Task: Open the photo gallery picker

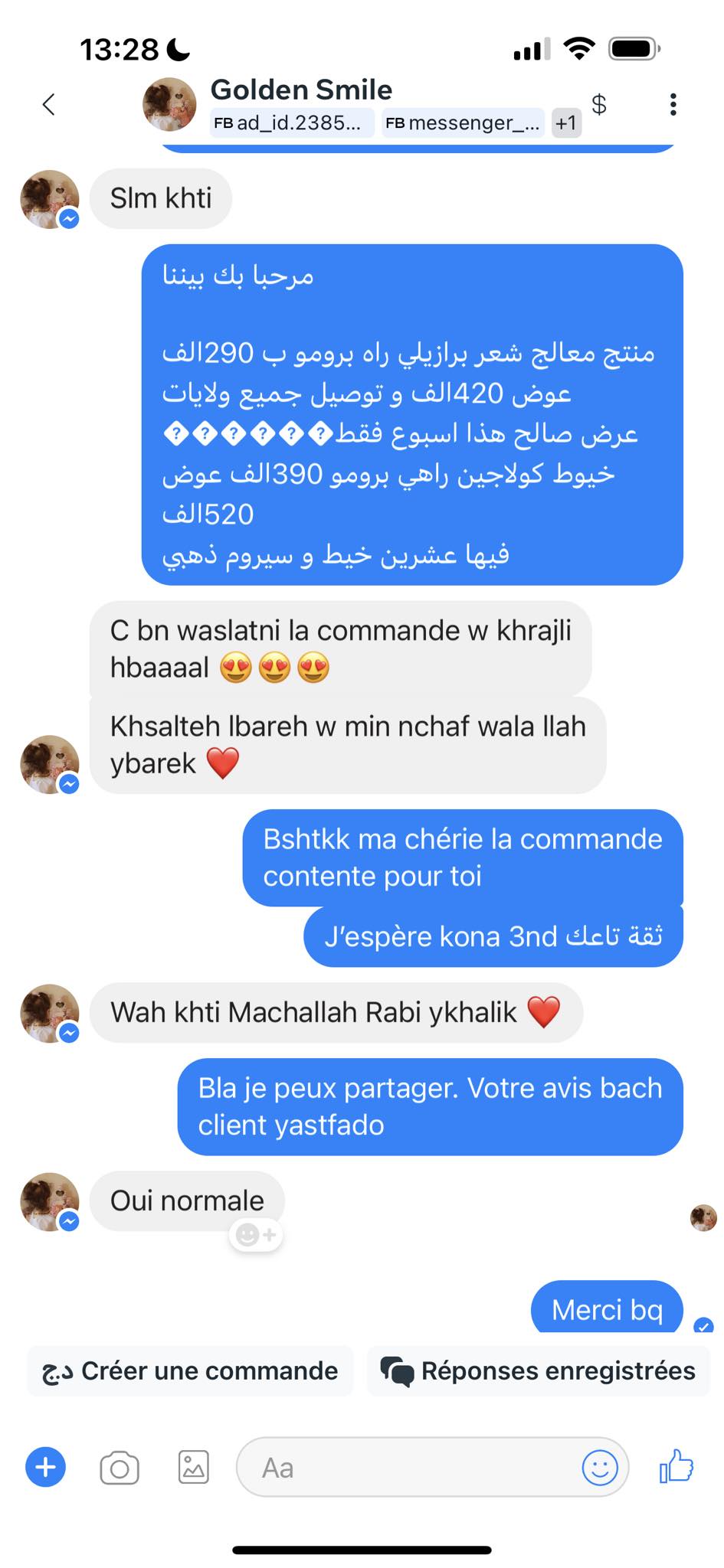Action: pos(193,1468)
